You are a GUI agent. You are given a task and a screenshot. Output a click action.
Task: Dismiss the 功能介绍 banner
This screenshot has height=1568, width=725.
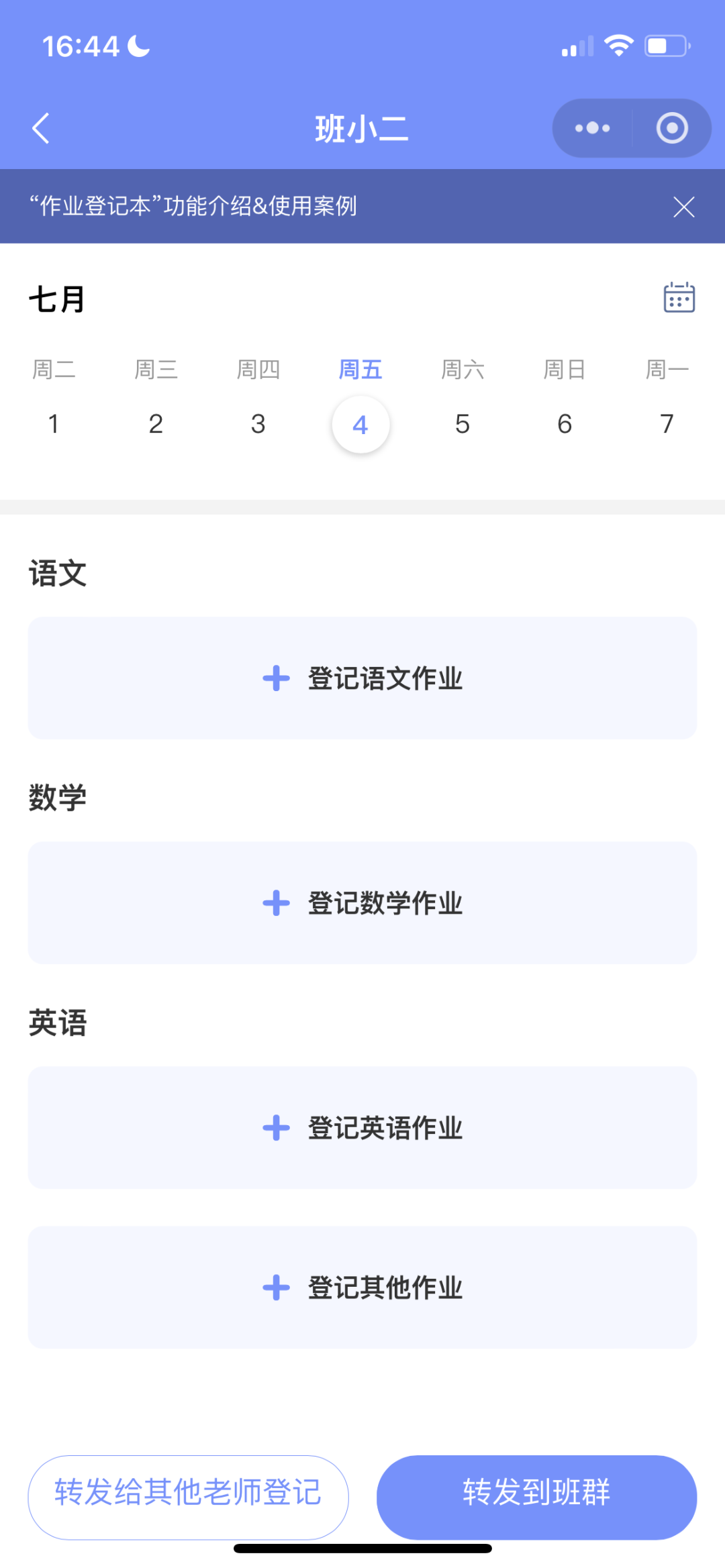683,207
